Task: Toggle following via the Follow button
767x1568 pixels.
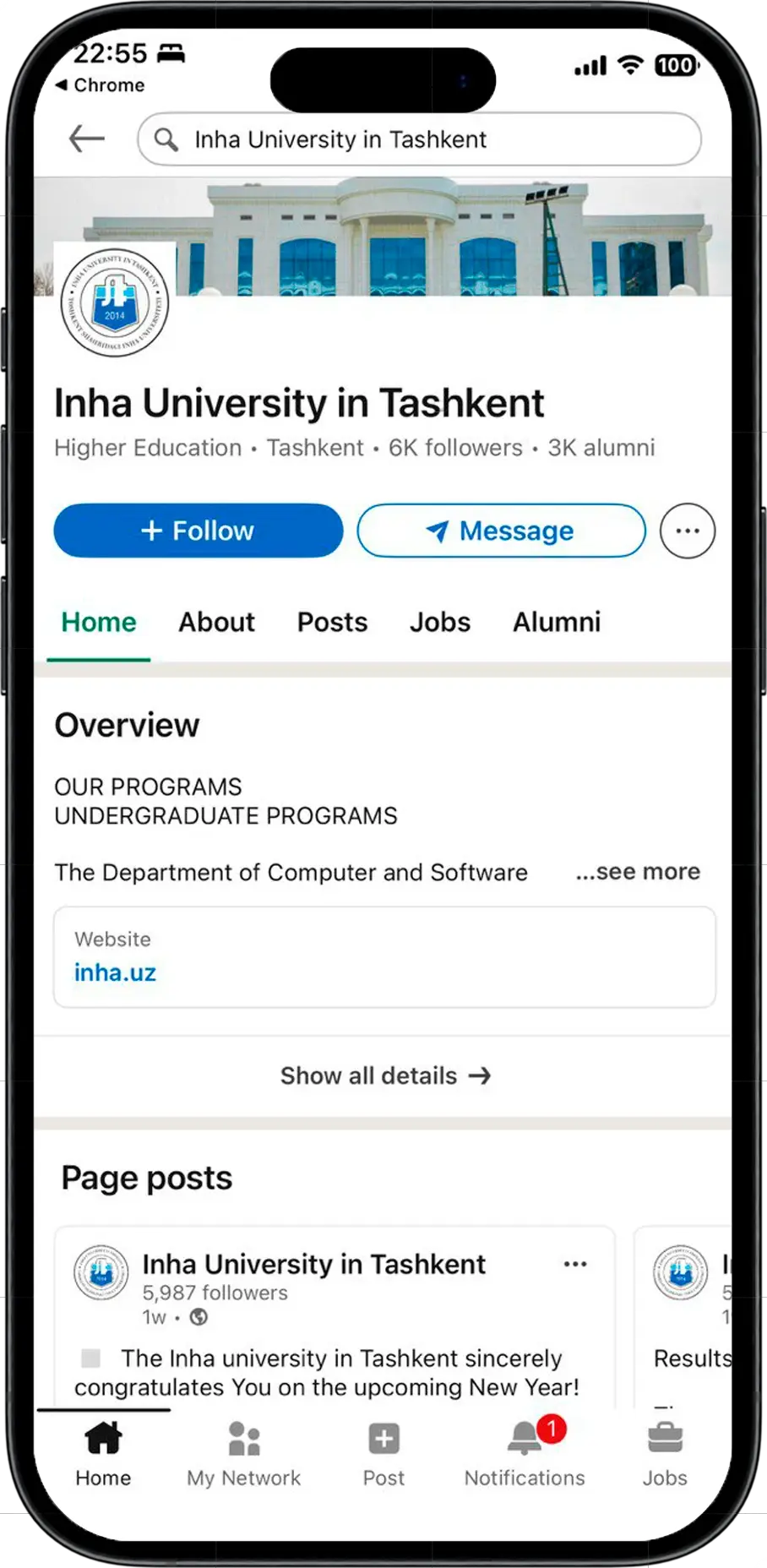Action: tap(198, 531)
